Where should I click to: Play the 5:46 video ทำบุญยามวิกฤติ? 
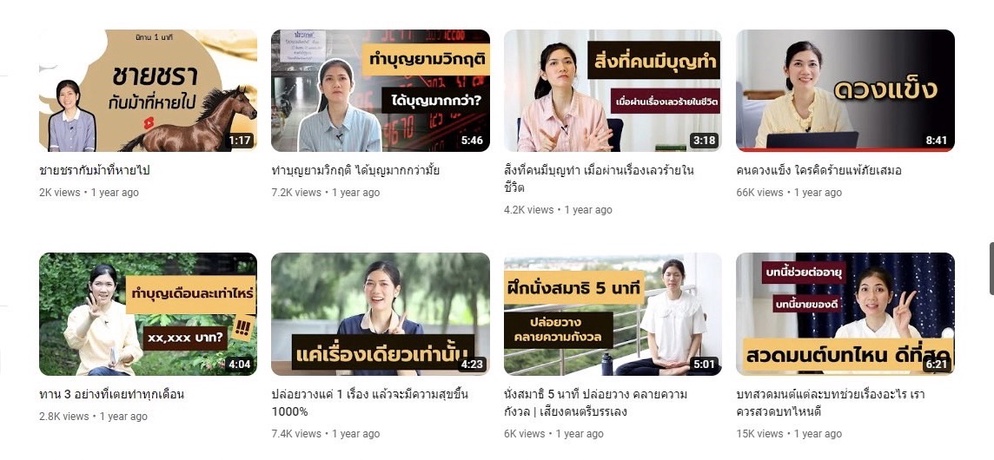coord(380,90)
